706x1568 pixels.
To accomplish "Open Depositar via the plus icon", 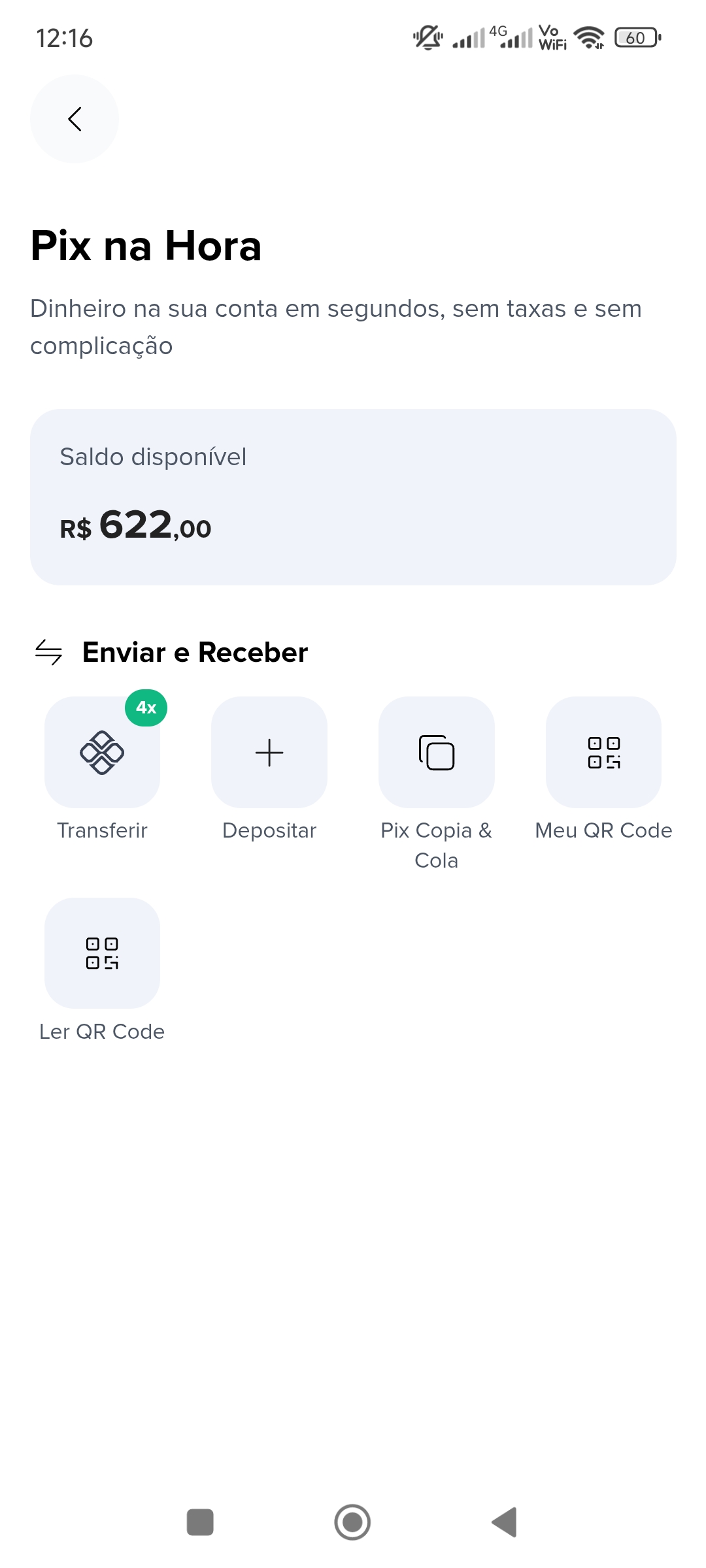I will (x=269, y=753).
